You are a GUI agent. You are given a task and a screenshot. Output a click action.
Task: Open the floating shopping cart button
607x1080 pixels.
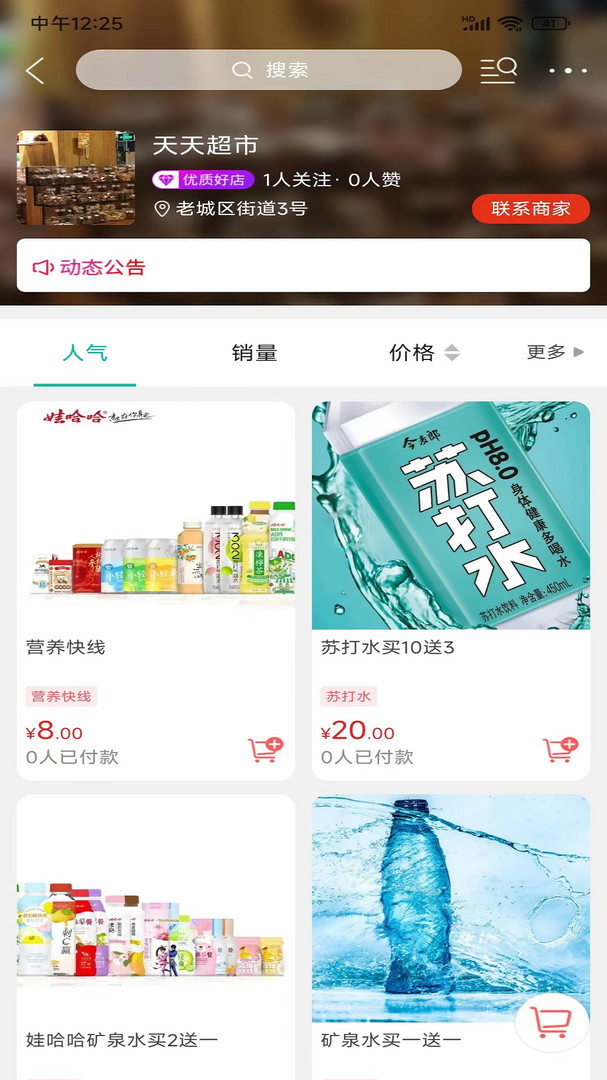pyautogui.click(x=551, y=1021)
